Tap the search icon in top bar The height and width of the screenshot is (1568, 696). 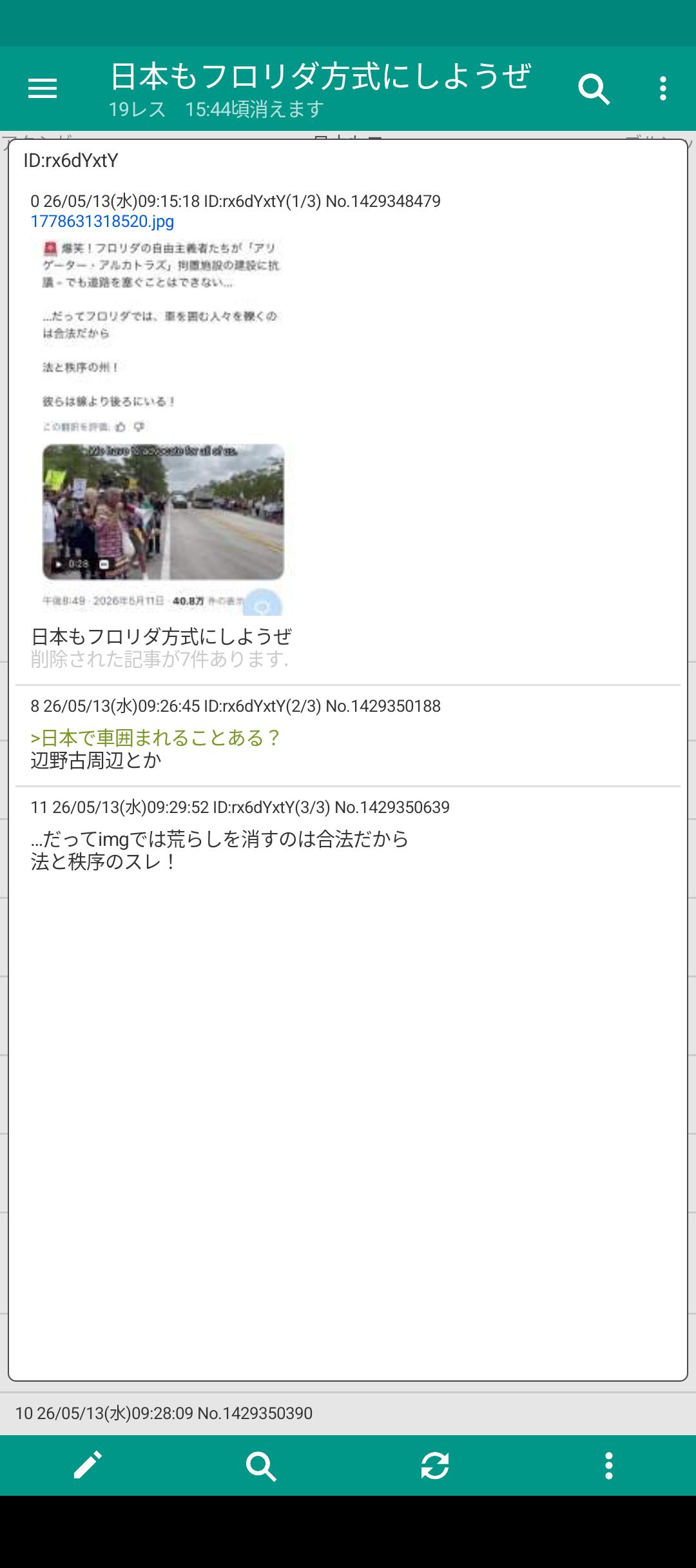pyautogui.click(x=594, y=89)
